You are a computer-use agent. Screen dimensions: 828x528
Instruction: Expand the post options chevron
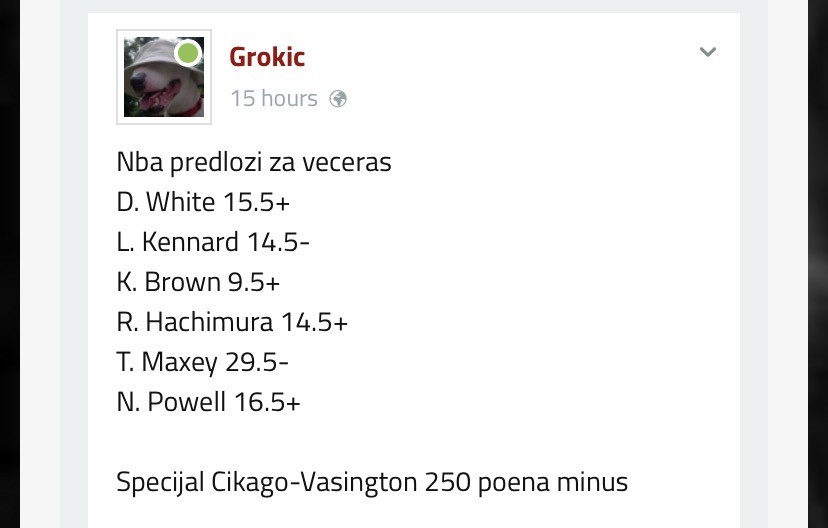[x=707, y=52]
